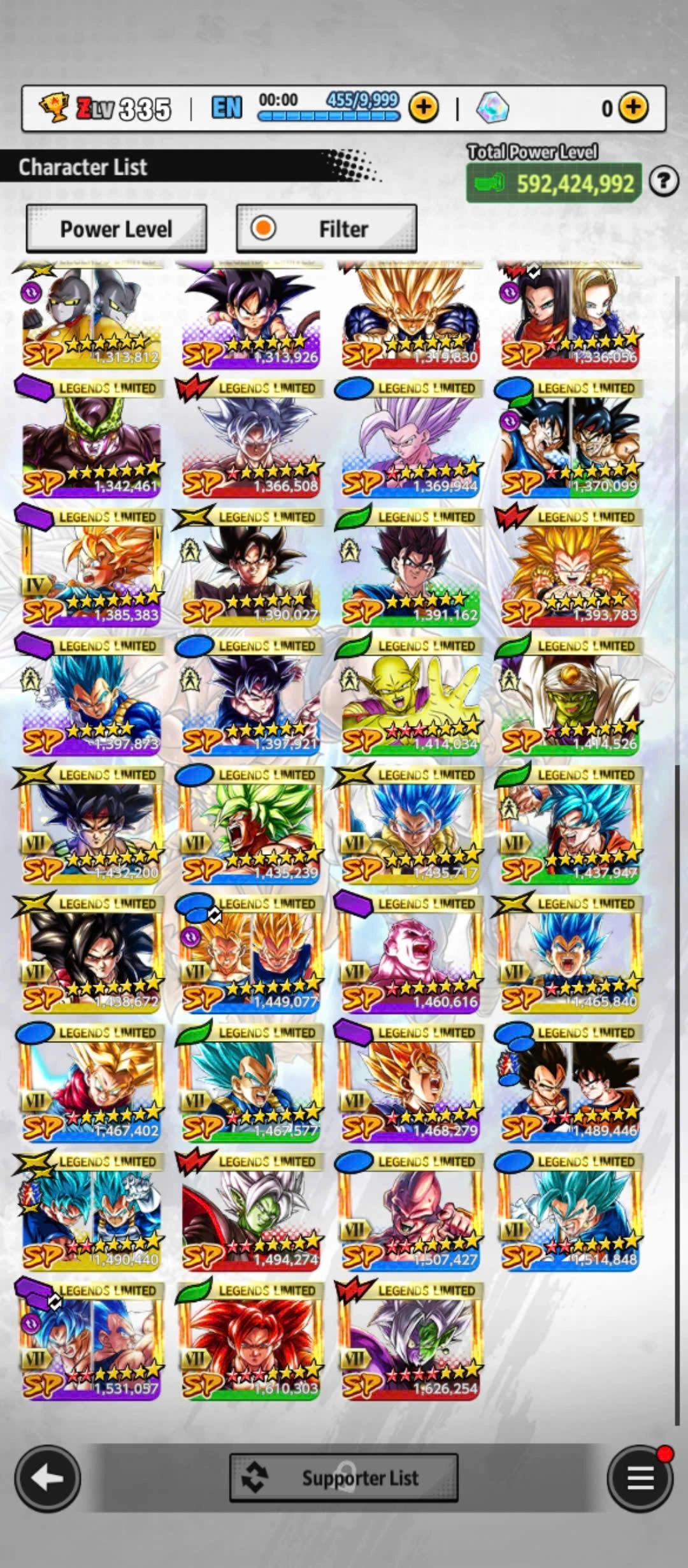This screenshot has height=1568, width=688.
Task: Select the character with power 1,610,303
Action: (251, 1340)
